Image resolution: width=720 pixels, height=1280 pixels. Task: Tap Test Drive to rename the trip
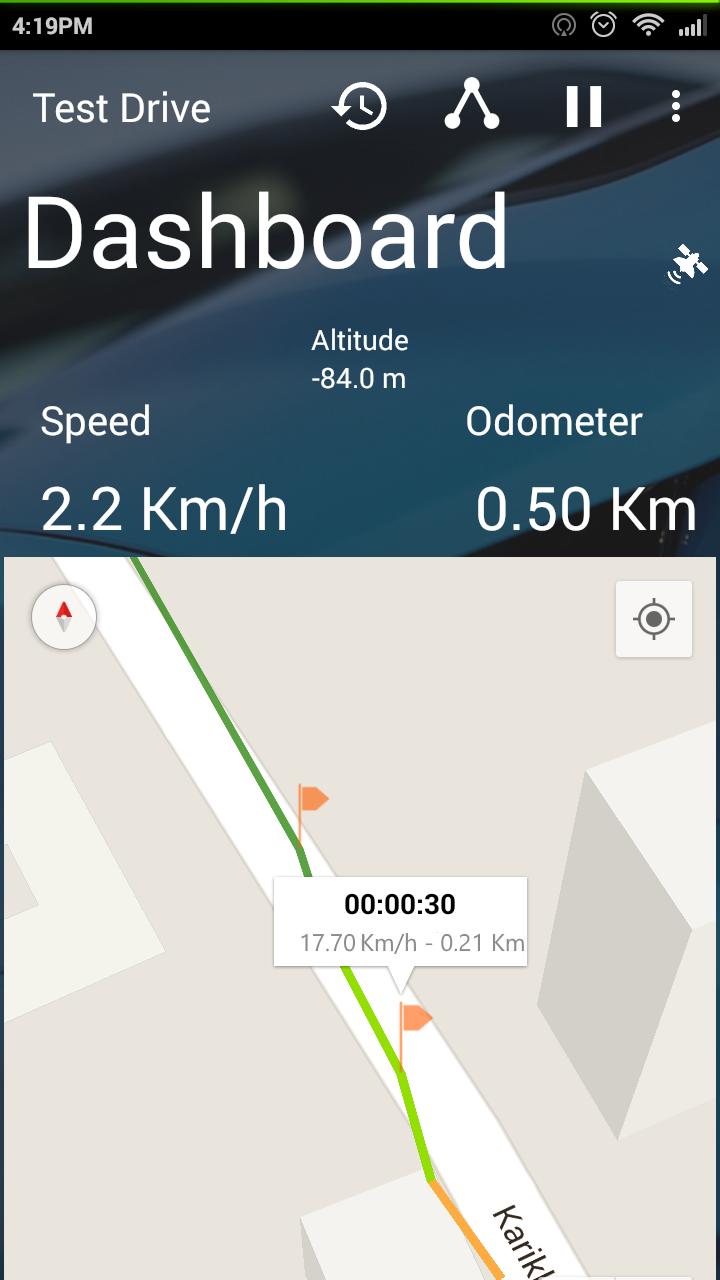point(122,107)
